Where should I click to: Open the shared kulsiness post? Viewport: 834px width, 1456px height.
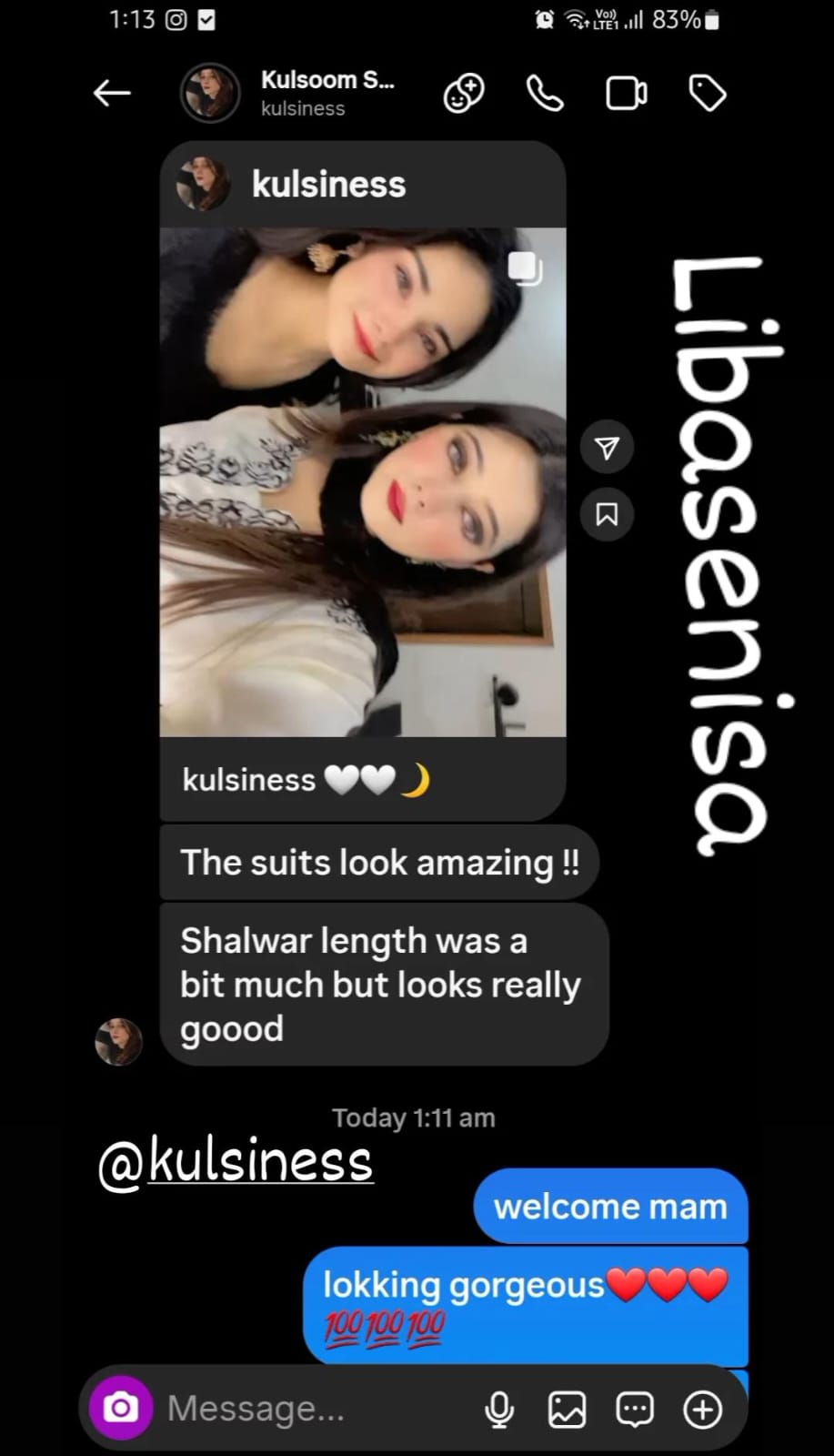[362, 481]
